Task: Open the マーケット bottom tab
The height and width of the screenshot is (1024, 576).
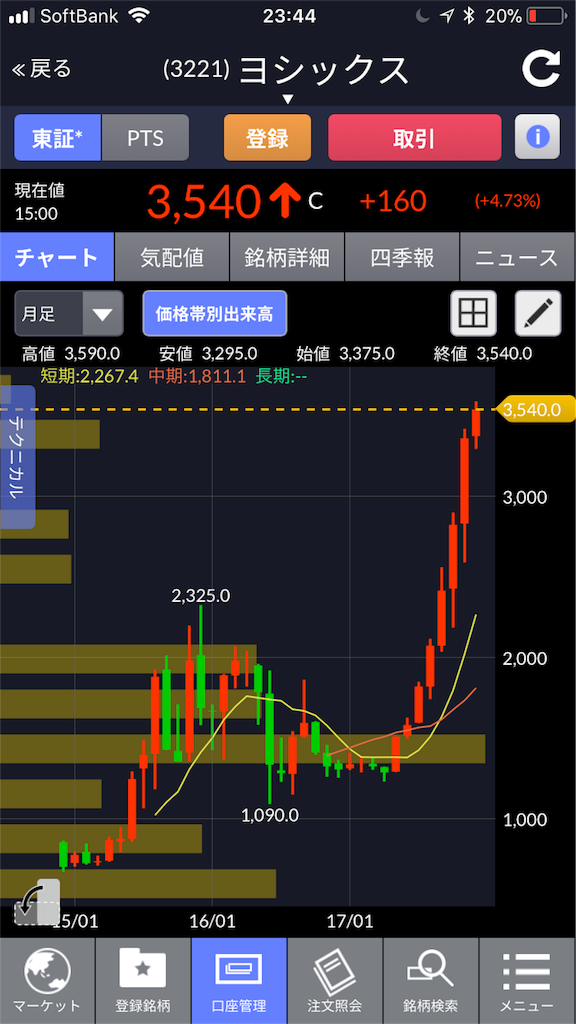Action: (48, 981)
